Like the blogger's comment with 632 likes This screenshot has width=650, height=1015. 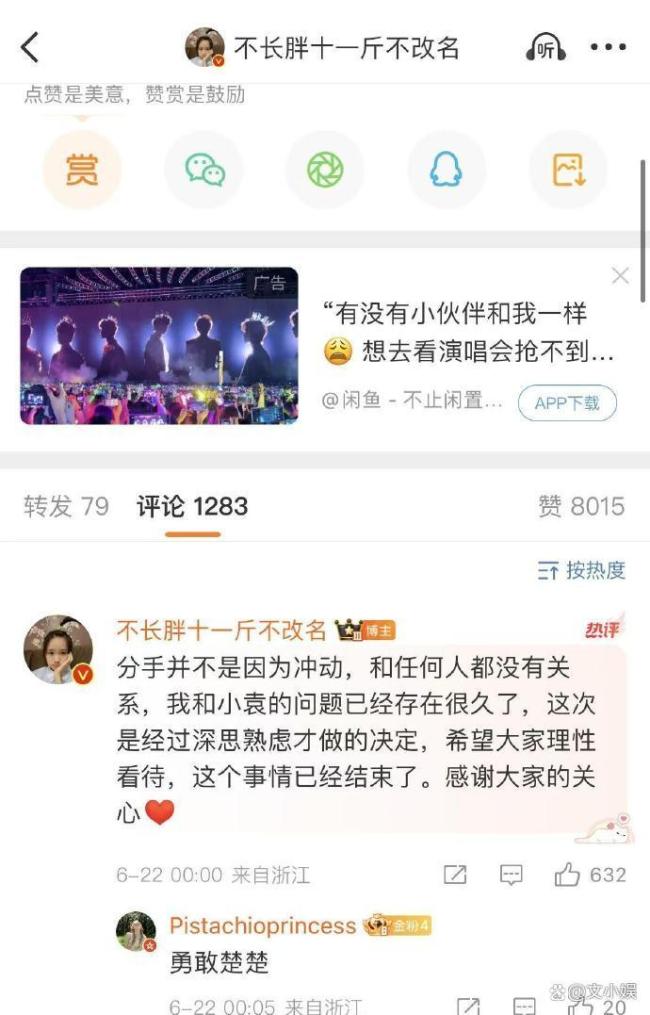tap(590, 875)
